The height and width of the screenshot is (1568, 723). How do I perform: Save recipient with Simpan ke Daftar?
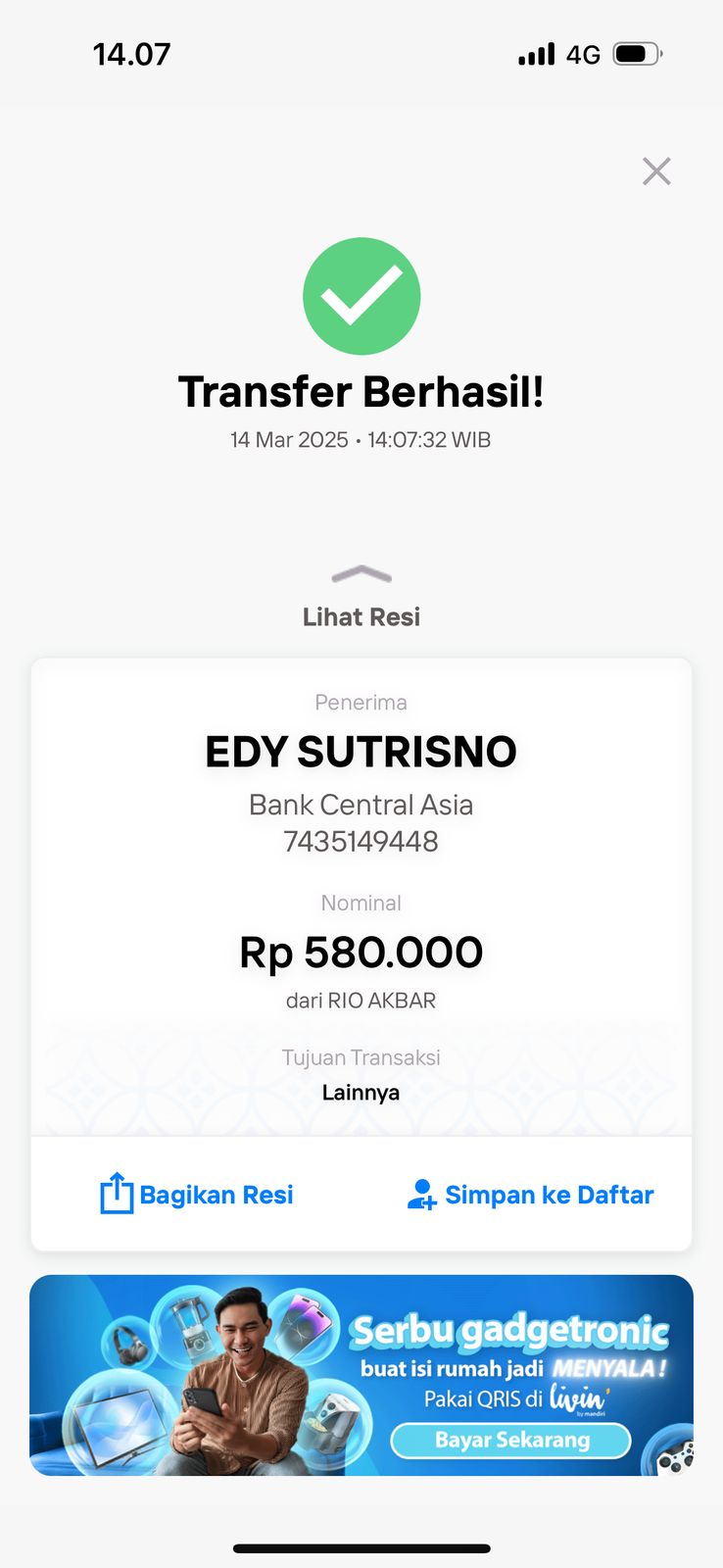pos(530,1195)
